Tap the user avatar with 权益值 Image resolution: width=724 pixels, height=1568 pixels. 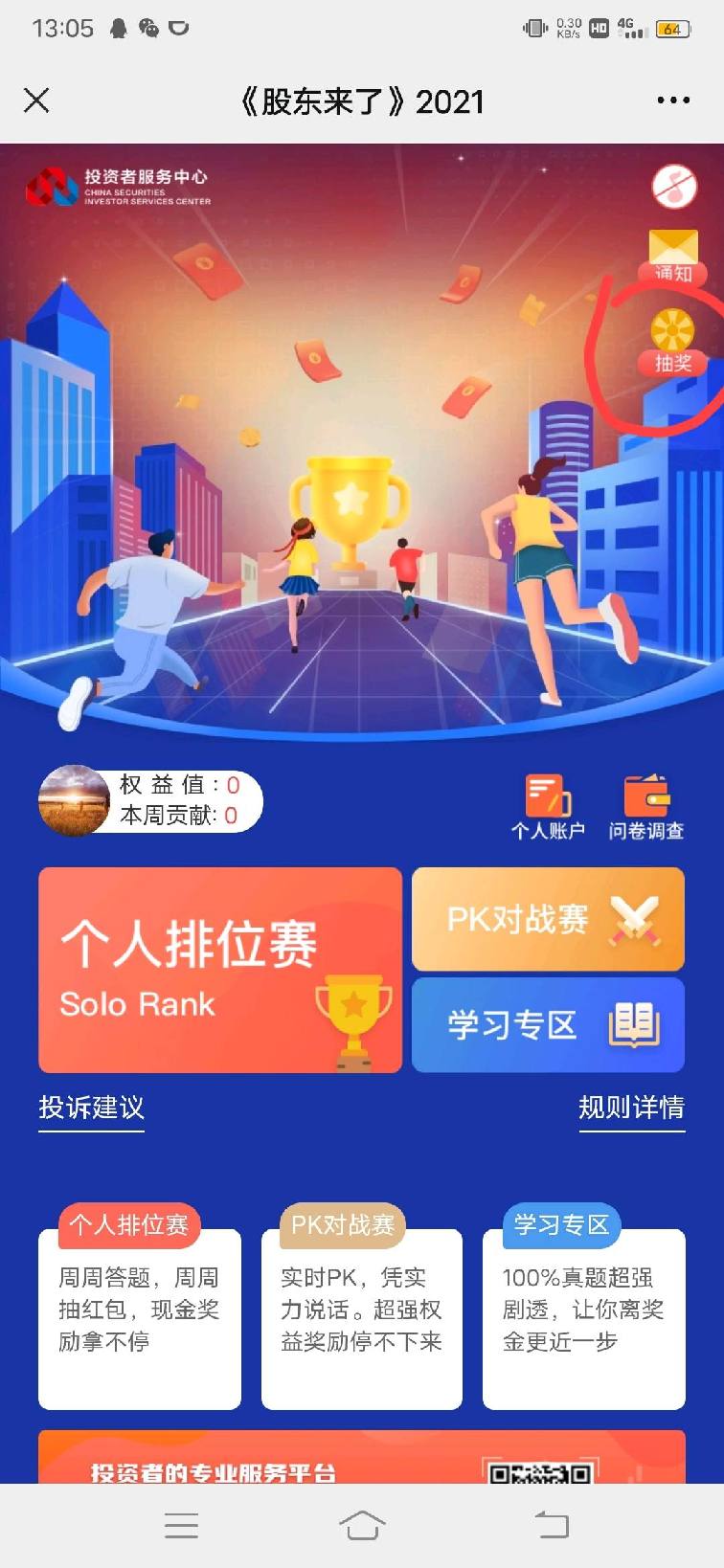click(x=73, y=800)
